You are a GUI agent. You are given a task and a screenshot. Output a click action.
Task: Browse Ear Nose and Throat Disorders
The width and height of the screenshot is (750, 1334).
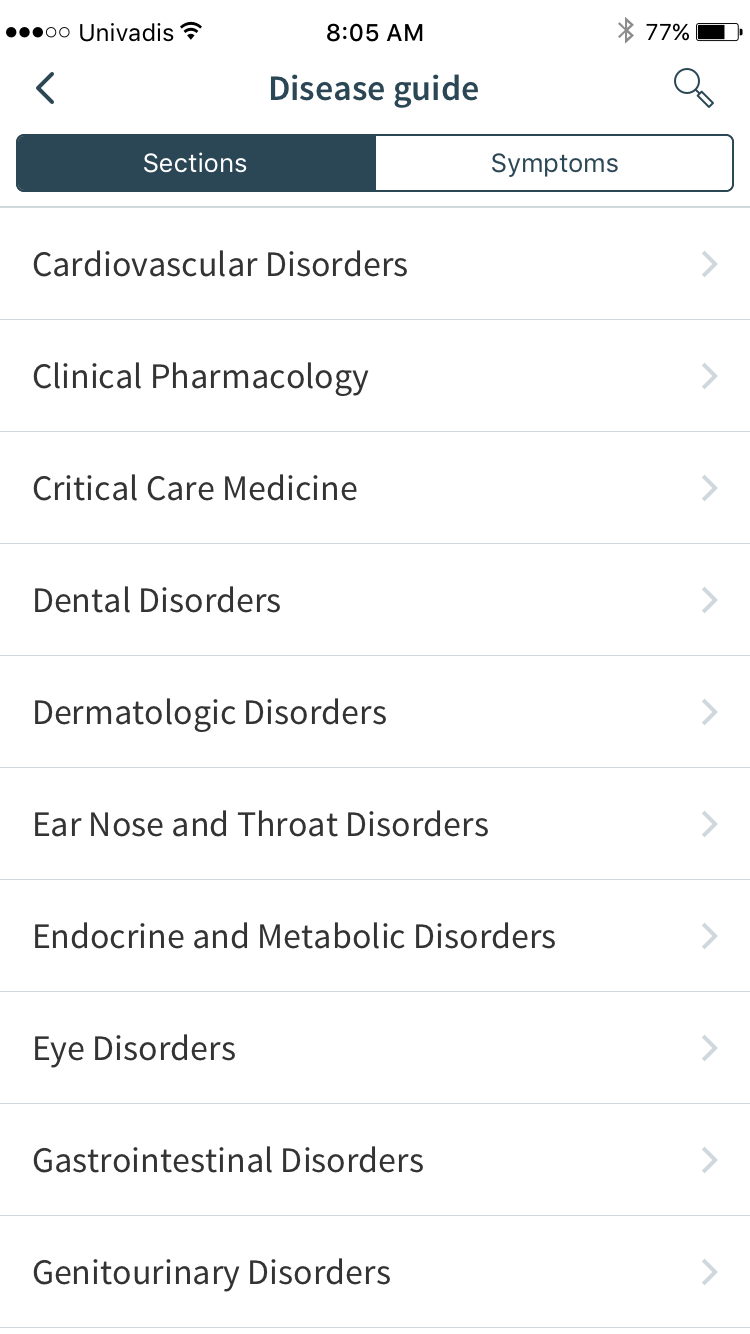click(x=375, y=825)
